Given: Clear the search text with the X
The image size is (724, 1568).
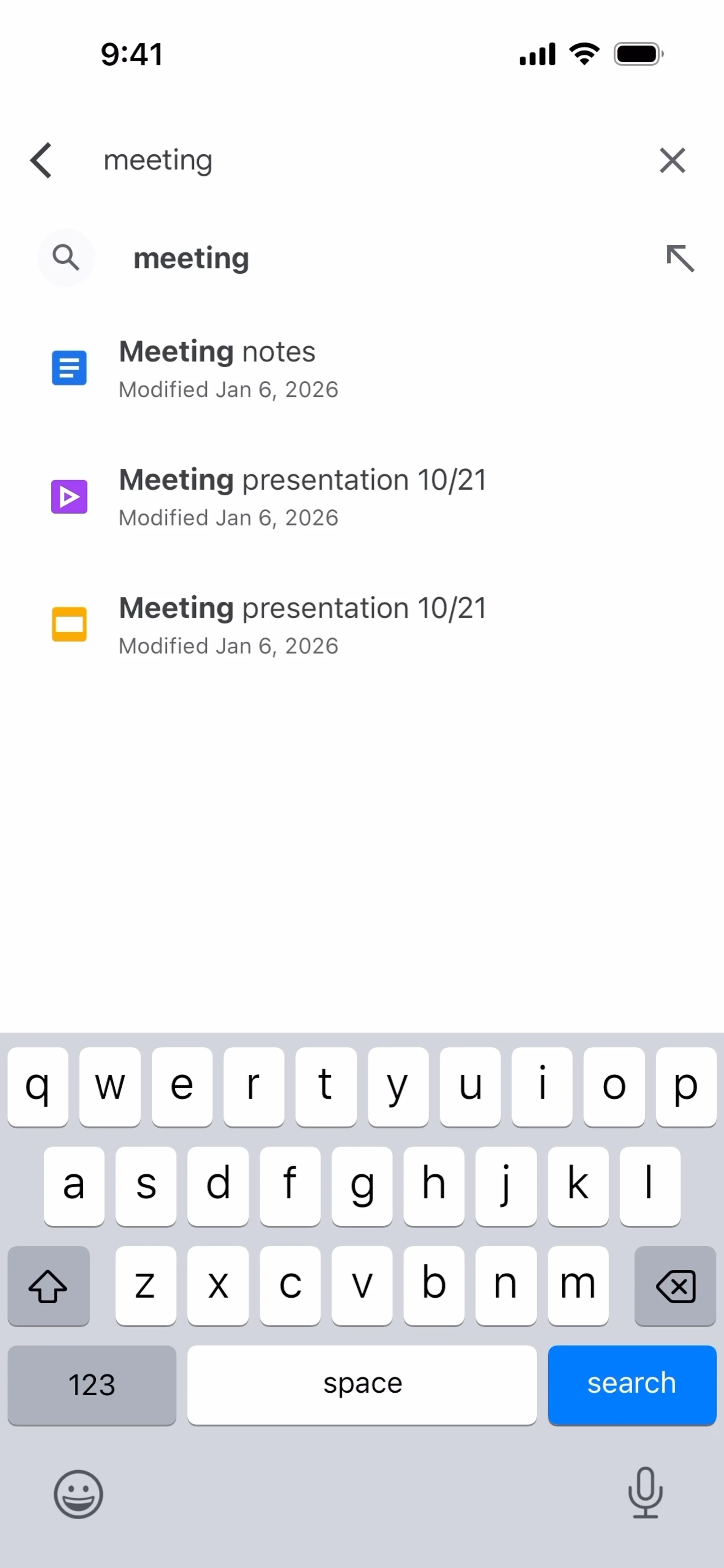Looking at the screenshot, I should pyautogui.click(x=672, y=161).
